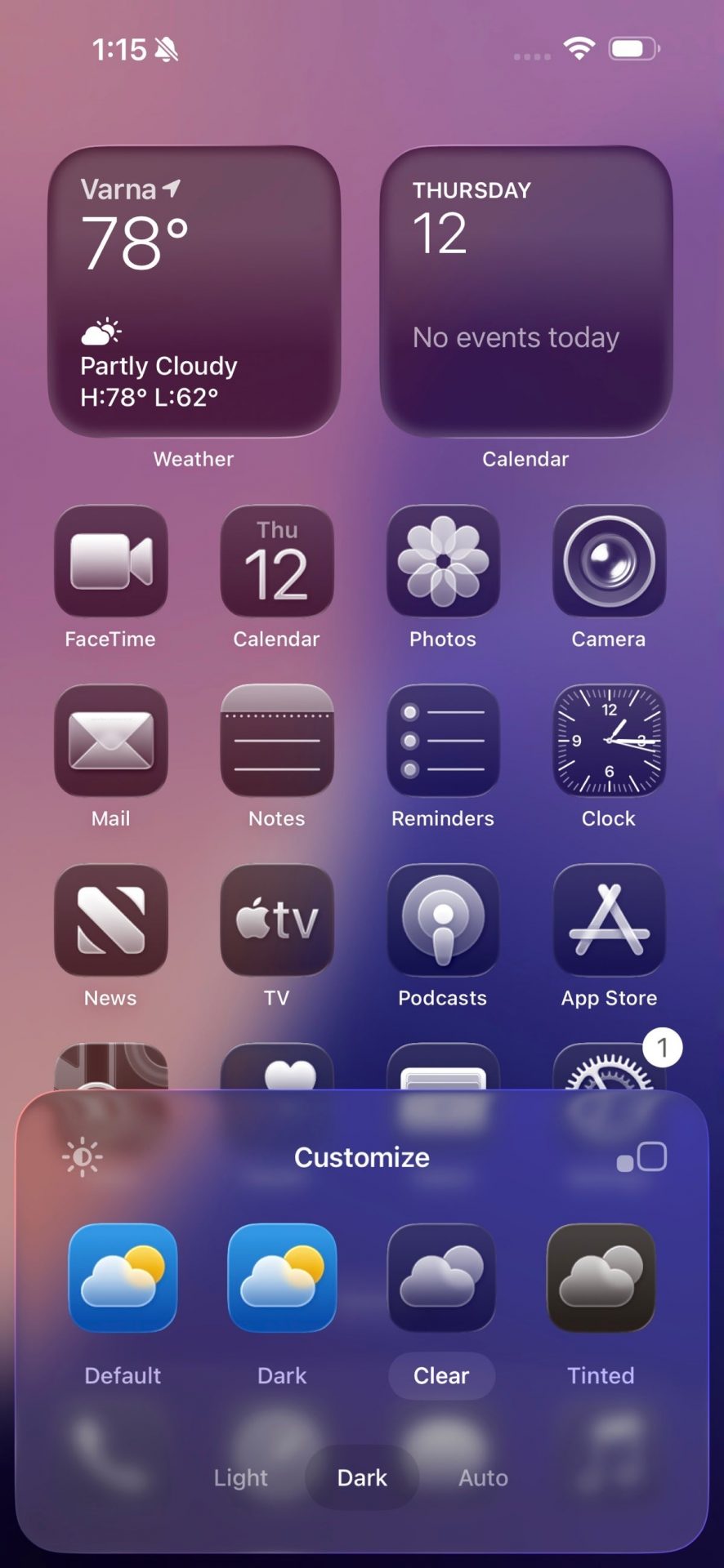This screenshot has height=1568, width=724.
Task: Launch the Podcasts app
Action: pos(443,920)
